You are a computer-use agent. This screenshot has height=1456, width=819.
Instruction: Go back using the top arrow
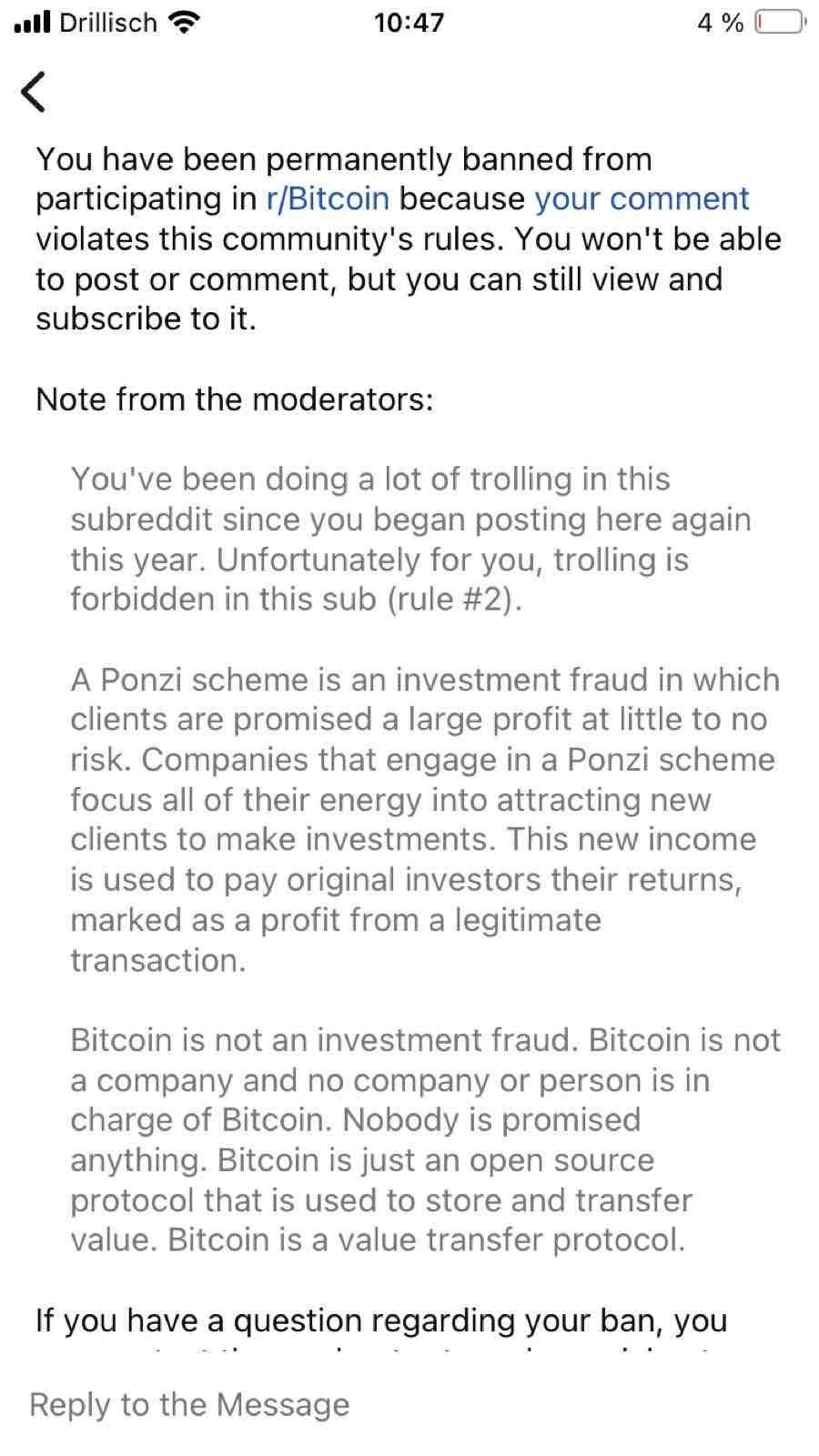click(x=33, y=92)
